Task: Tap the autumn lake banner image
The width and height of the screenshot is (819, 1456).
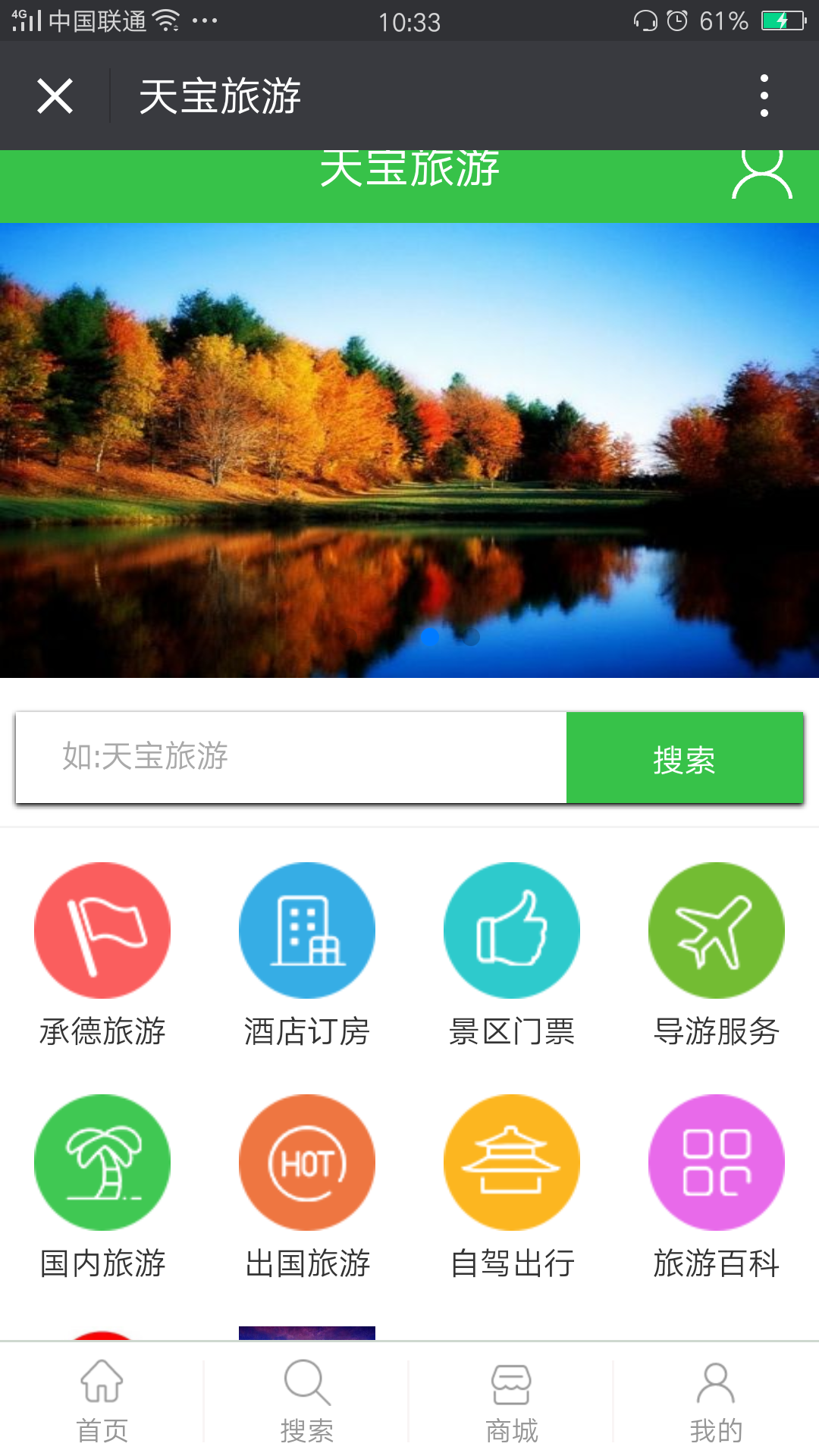Action: (409, 449)
